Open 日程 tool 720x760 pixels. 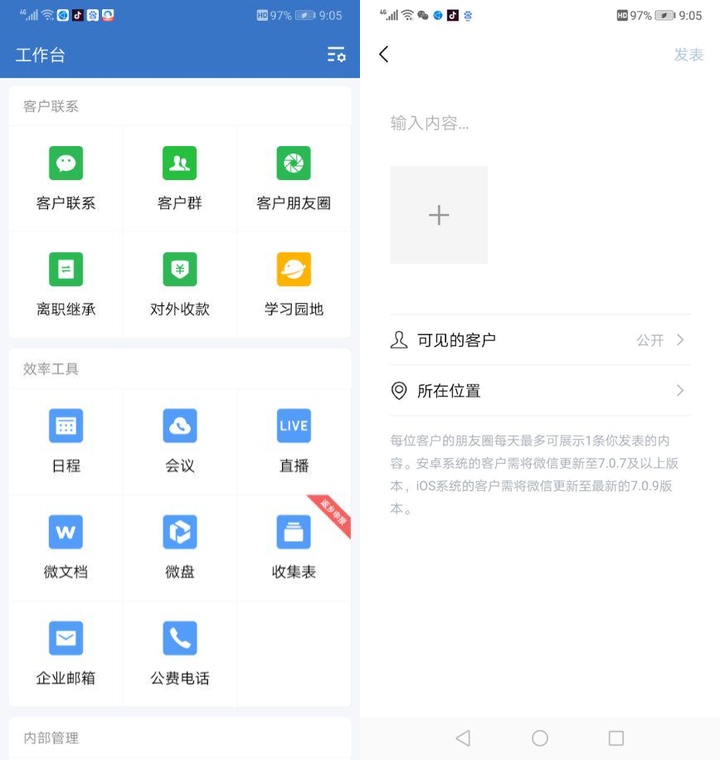pos(66,441)
